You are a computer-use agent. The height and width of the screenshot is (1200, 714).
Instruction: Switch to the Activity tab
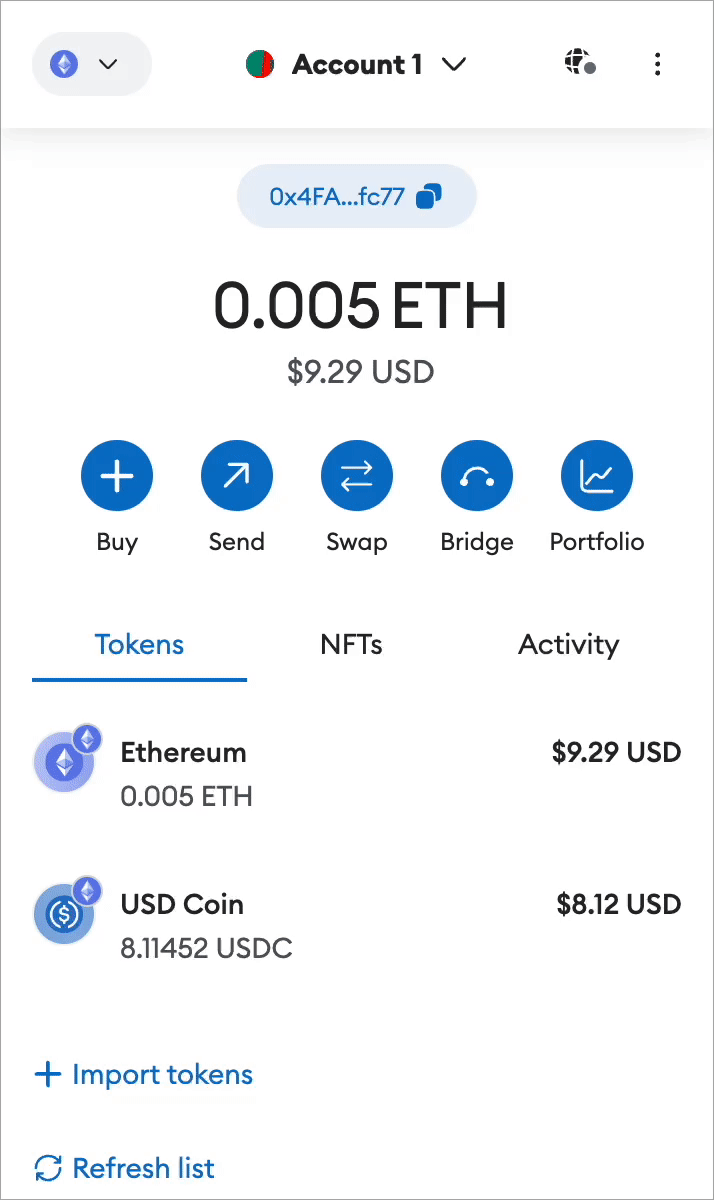point(568,645)
